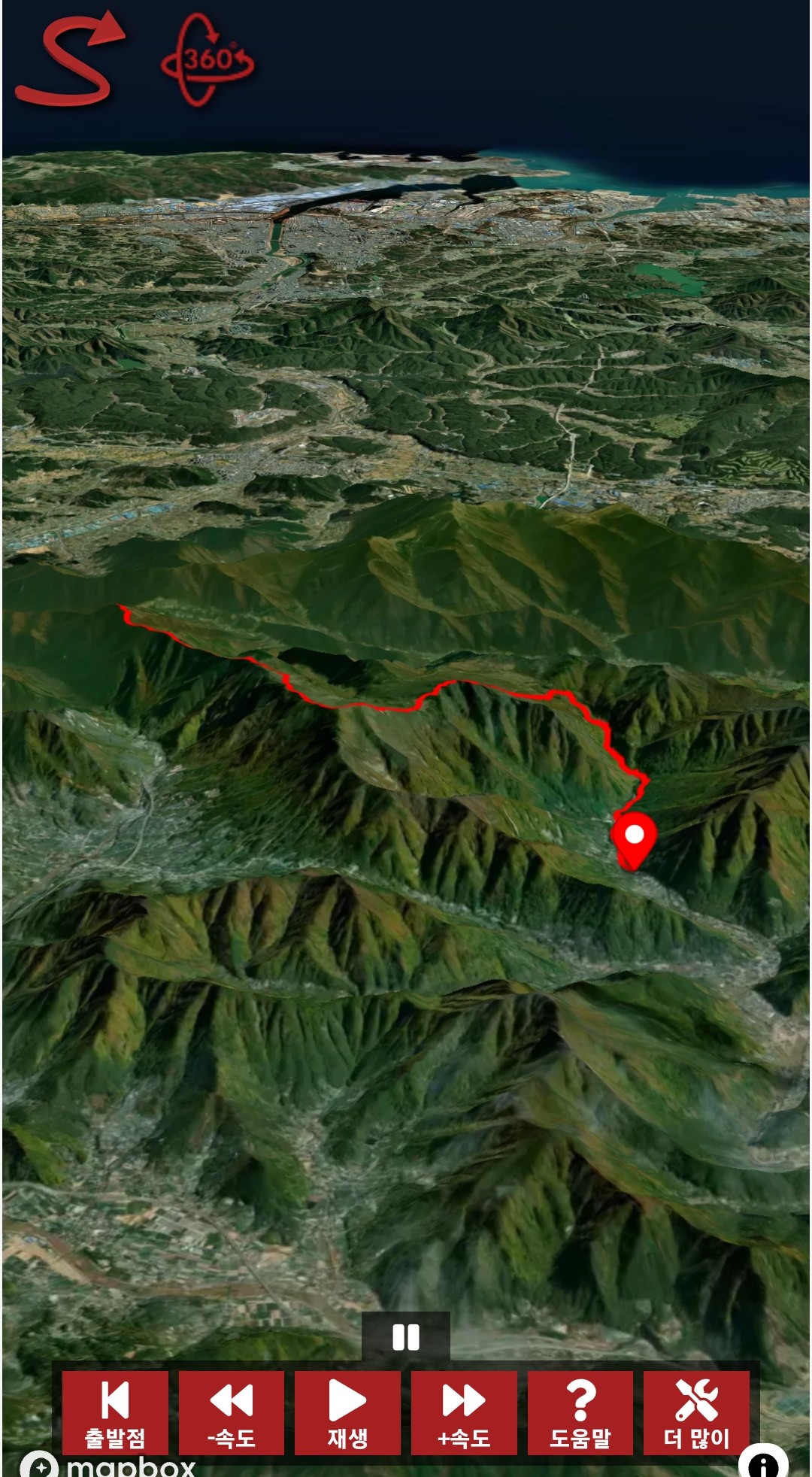
Task: Increase playback speed with +속도
Action: pyautogui.click(x=464, y=1412)
